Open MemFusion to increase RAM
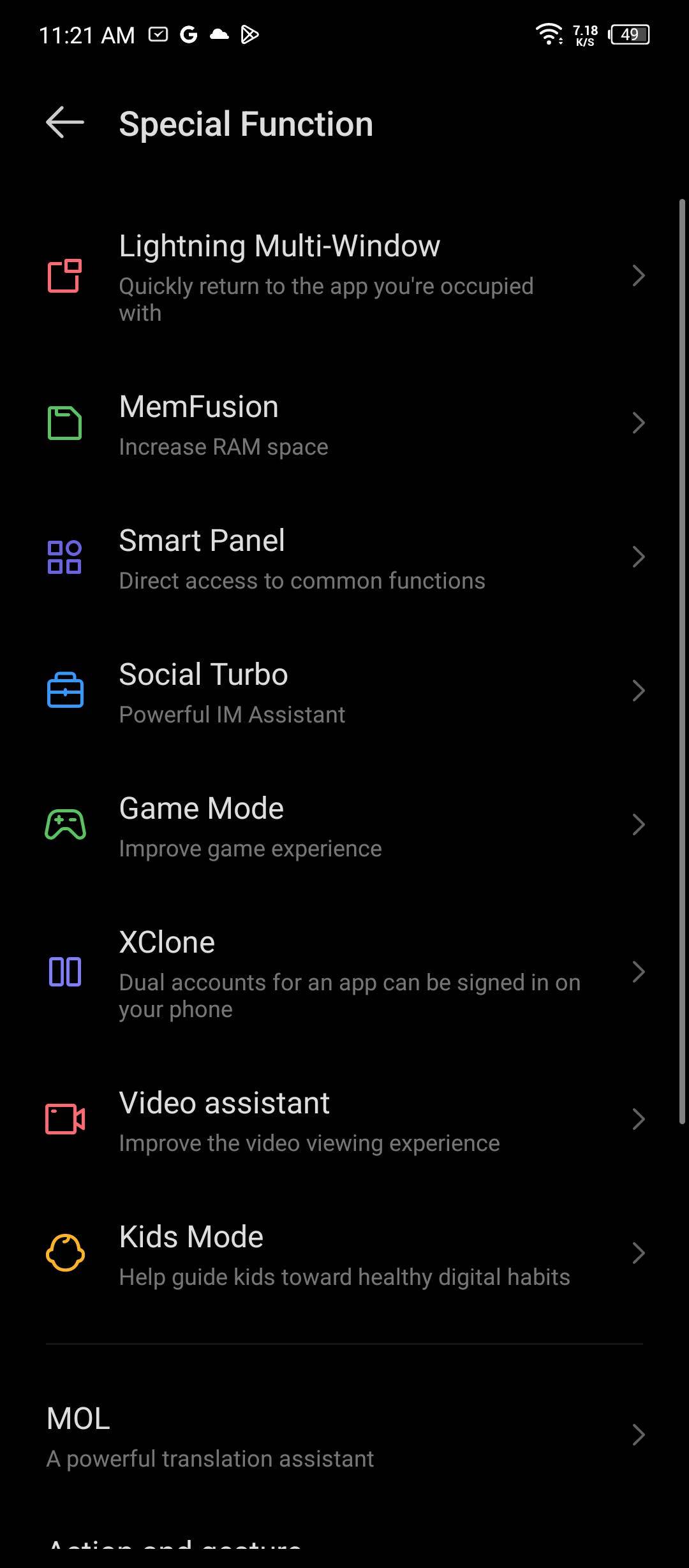The width and height of the screenshot is (689, 1568). pos(344,423)
